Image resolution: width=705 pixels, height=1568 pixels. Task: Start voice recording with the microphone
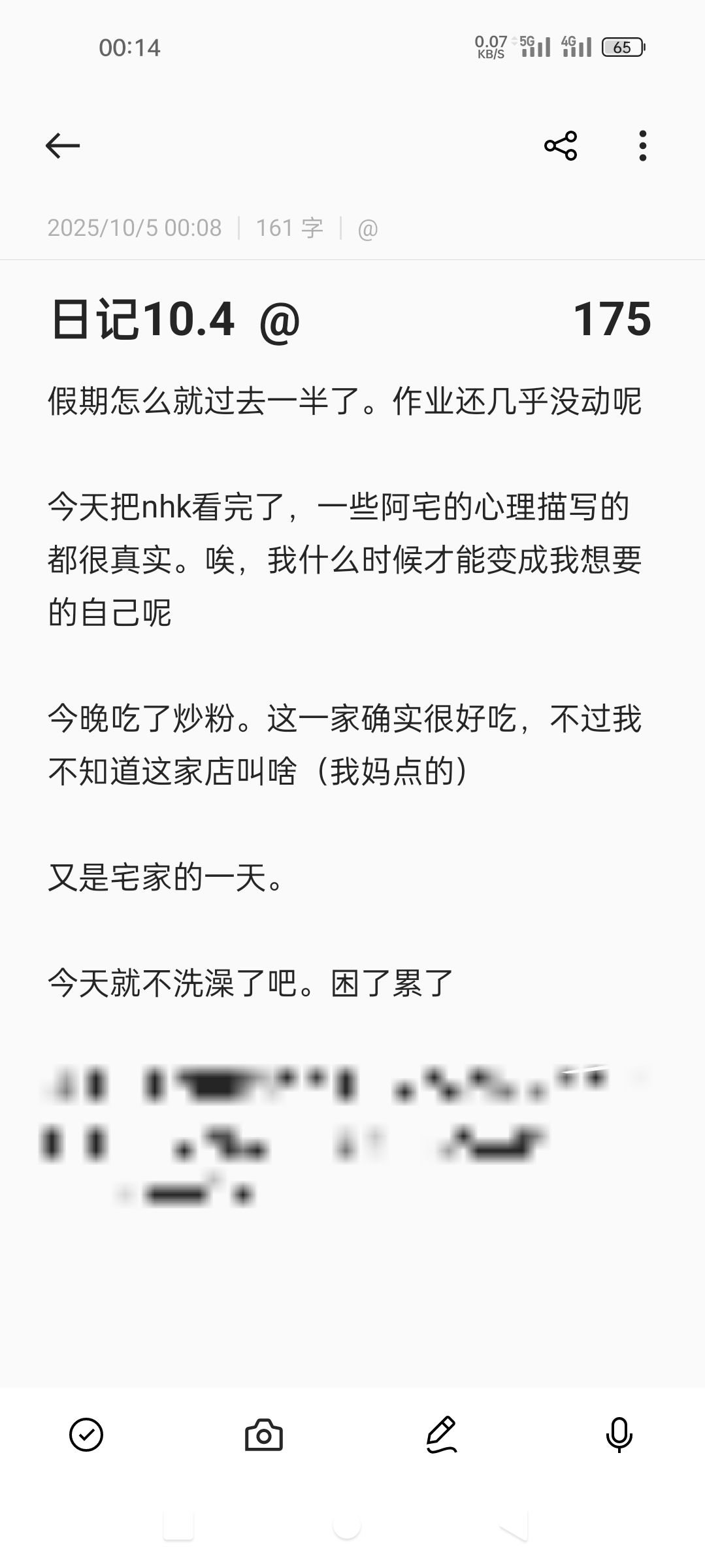click(x=619, y=1435)
